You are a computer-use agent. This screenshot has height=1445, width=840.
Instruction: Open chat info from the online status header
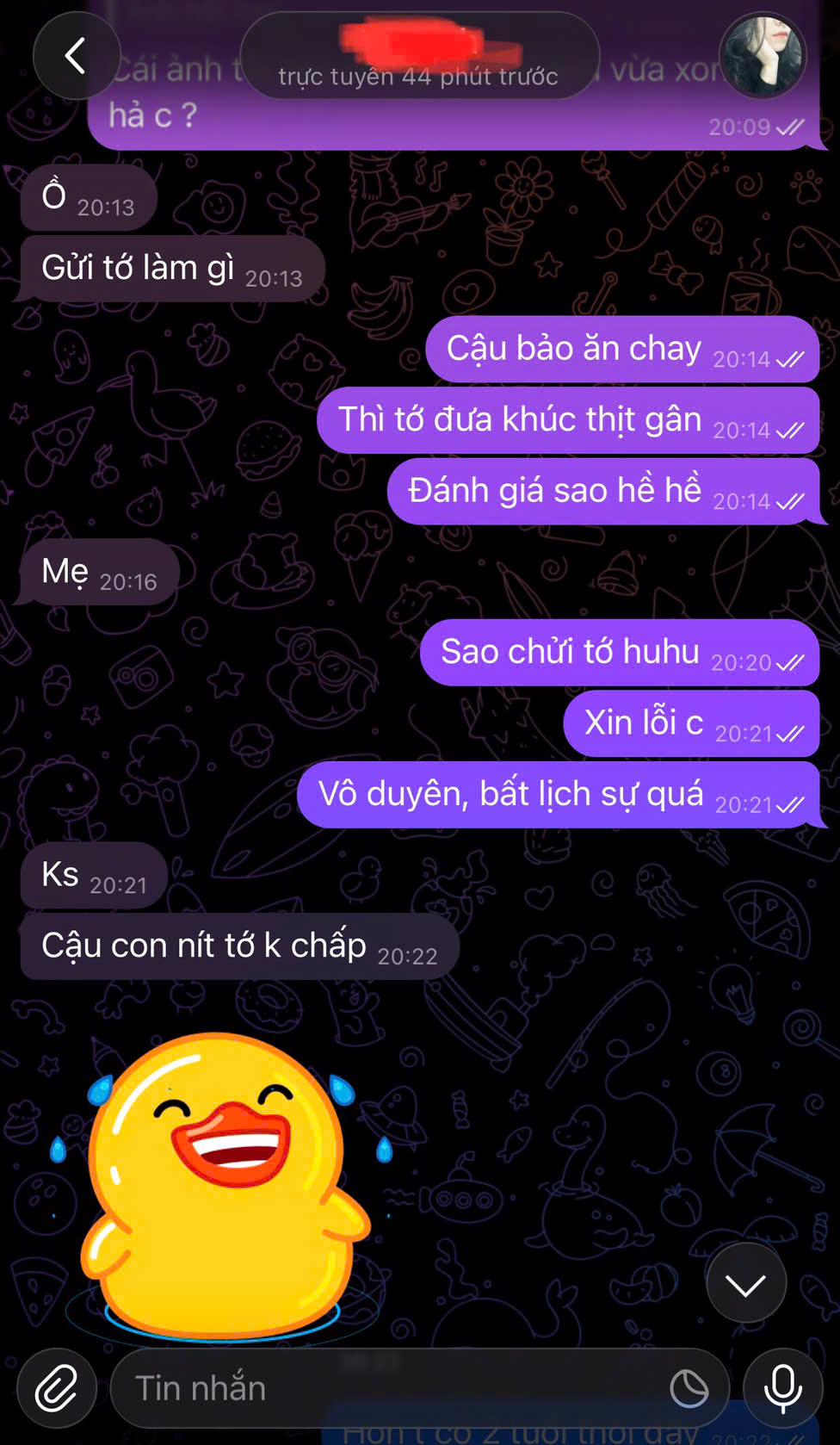pyautogui.click(x=419, y=56)
